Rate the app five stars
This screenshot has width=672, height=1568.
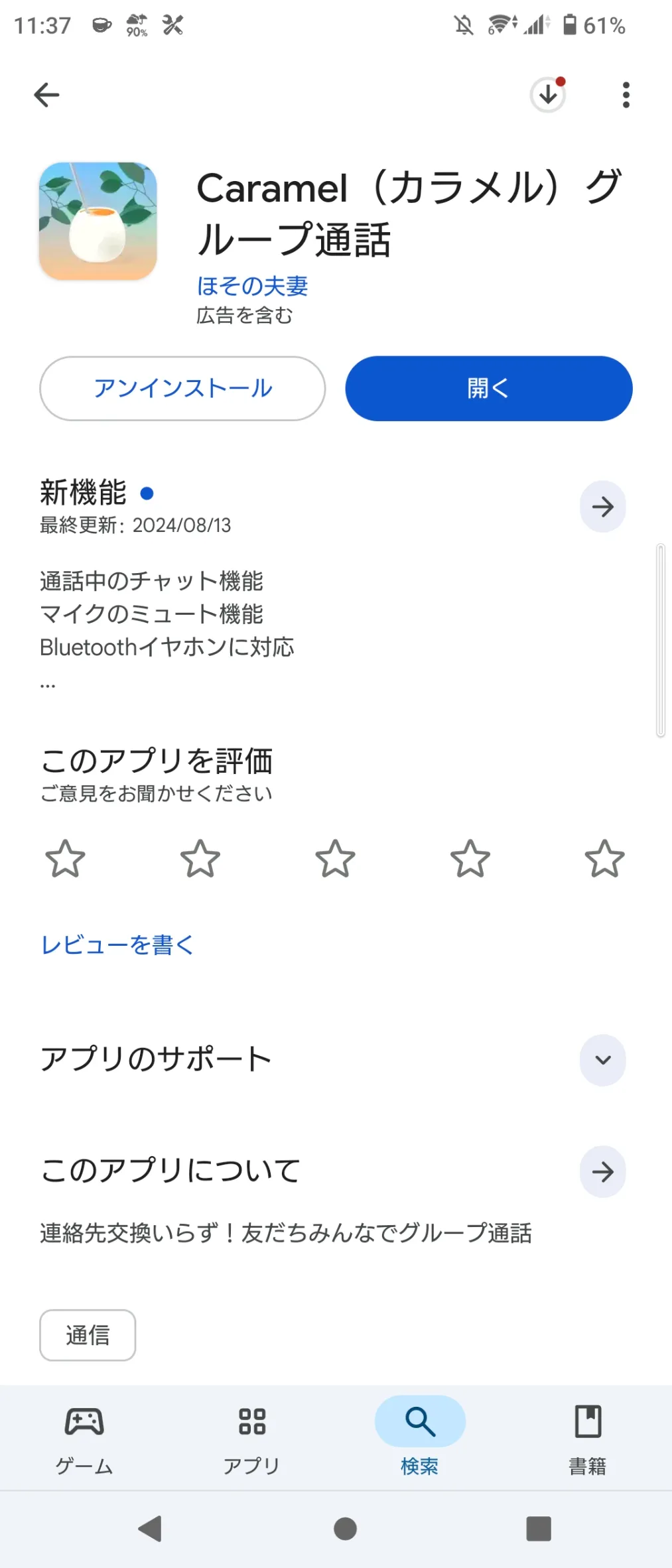pyautogui.click(x=604, y=858)
